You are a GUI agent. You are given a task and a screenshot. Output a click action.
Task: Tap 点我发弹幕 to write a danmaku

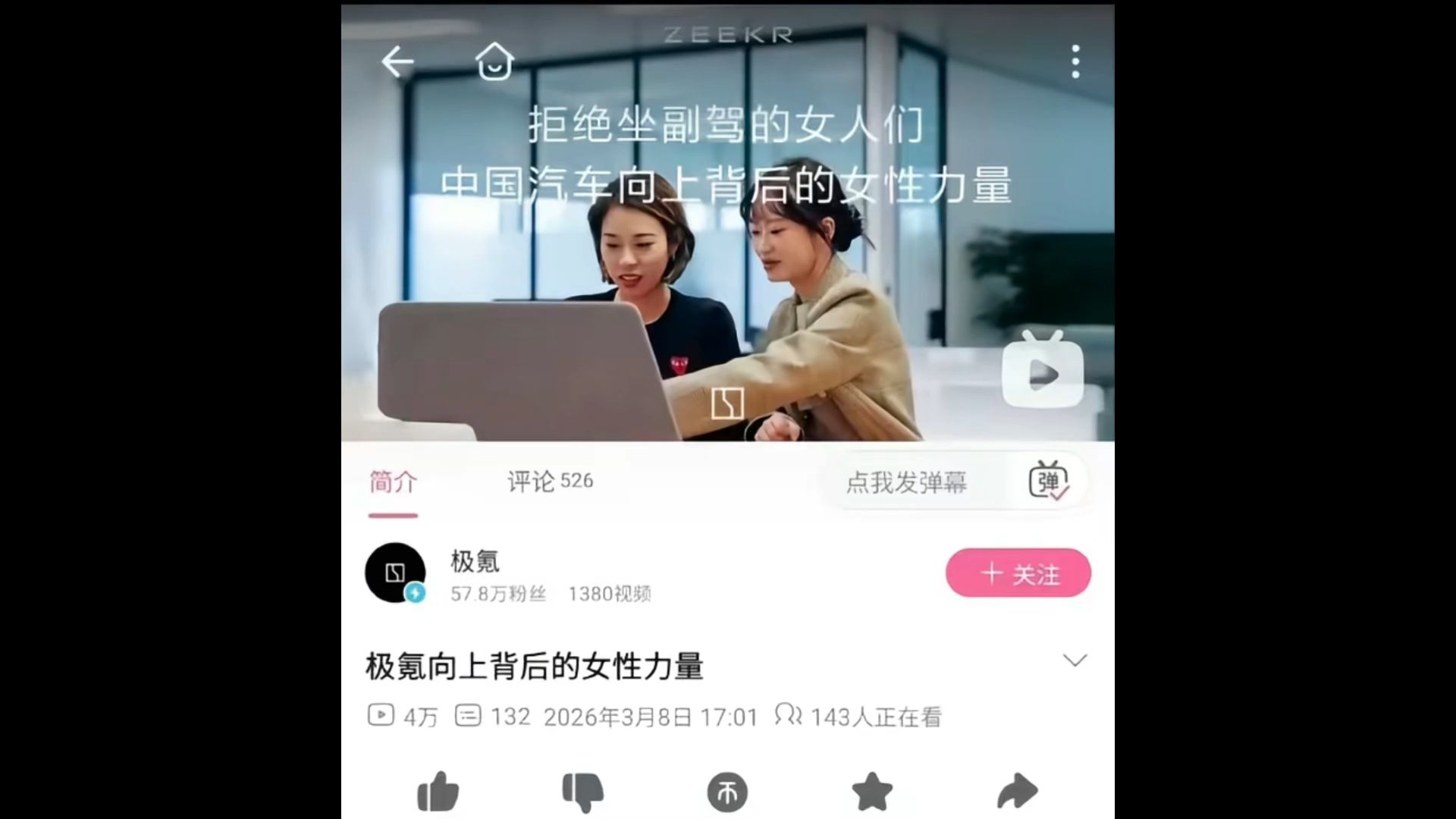click(x=906, y=482)
